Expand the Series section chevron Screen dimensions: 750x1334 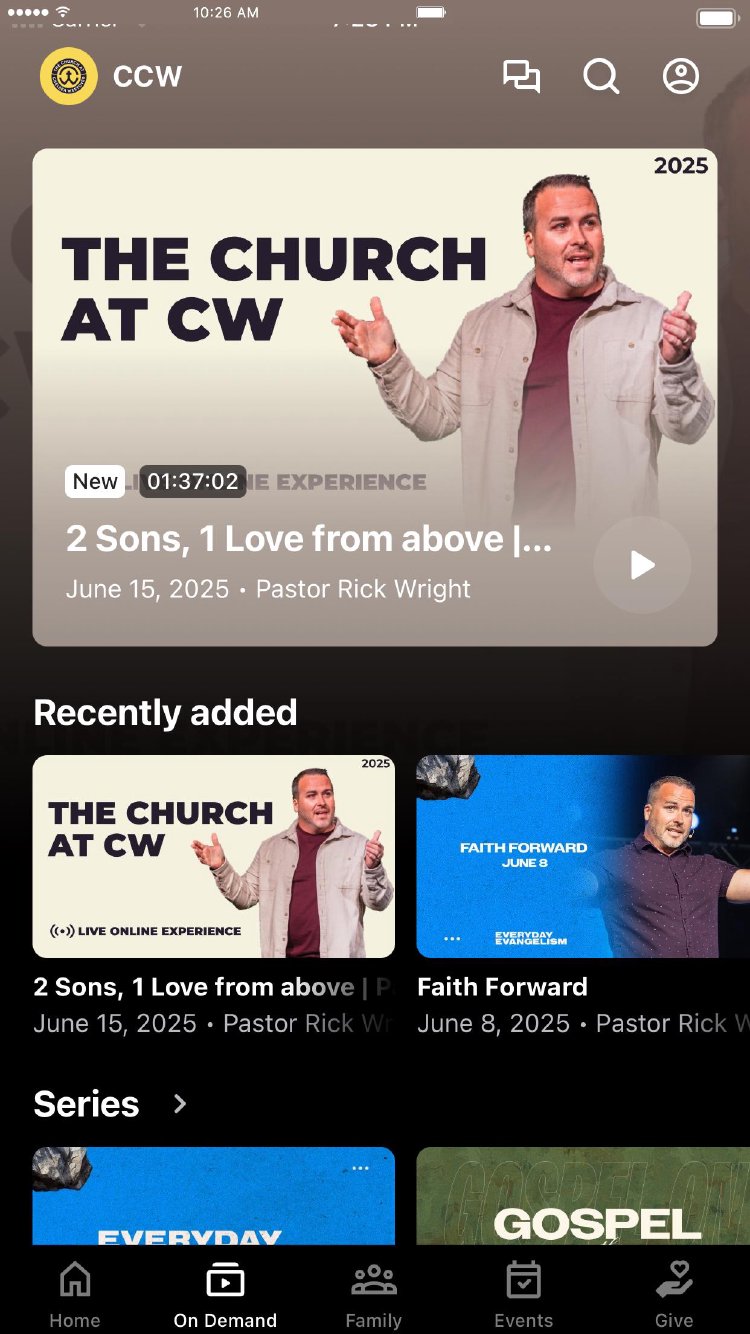[x=180, y=1104]
